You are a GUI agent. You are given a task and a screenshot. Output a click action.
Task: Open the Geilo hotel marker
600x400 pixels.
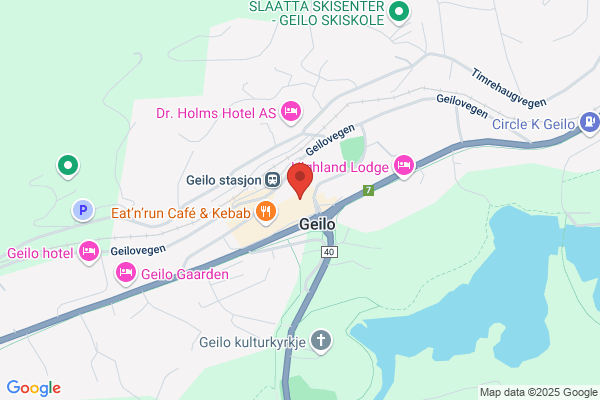point(88,252)
